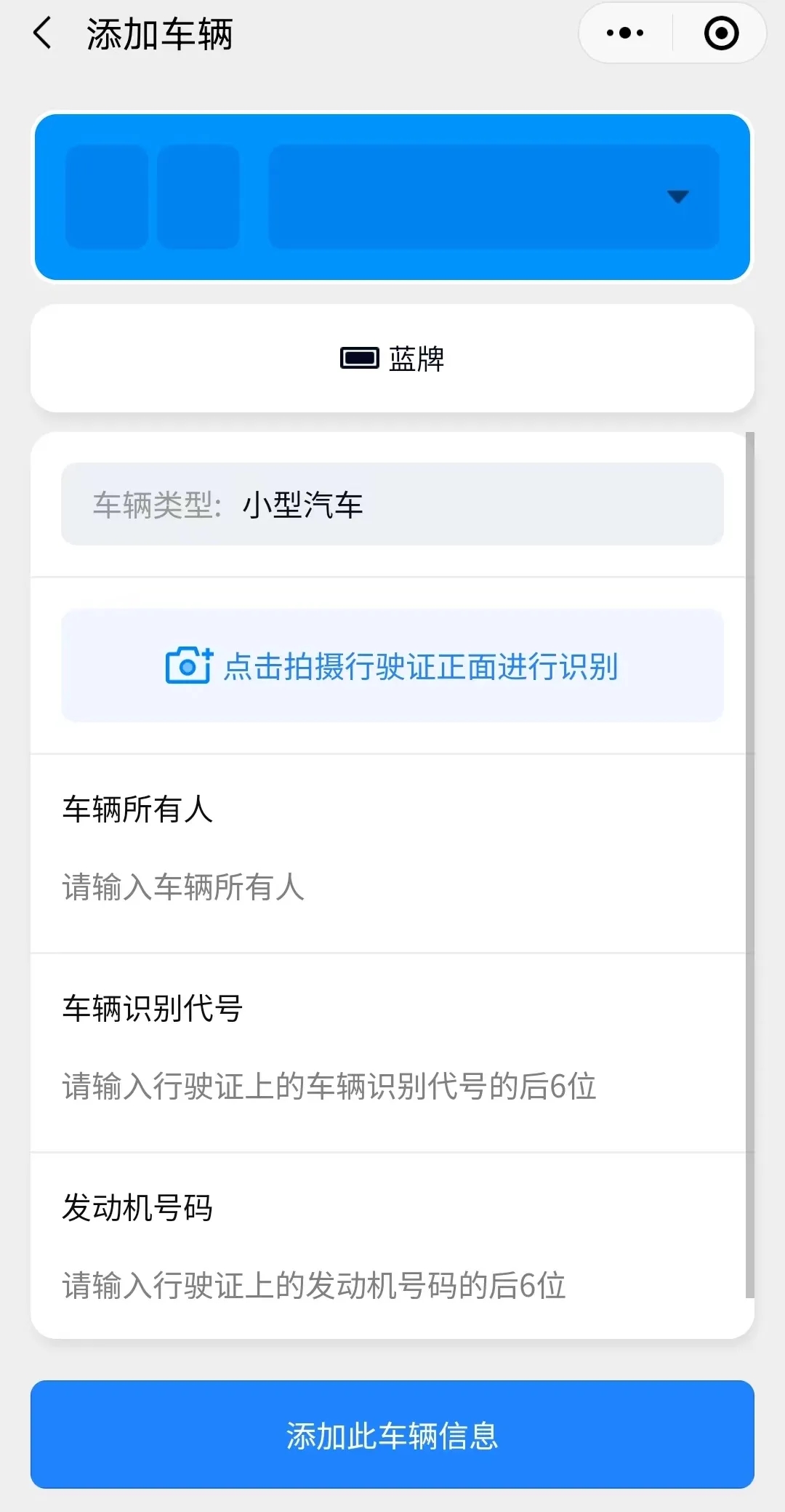This screenshot has width=785, height=1512.
Task: Change the 车辆类型 小型汽车 selection
Action: point(392,504)
